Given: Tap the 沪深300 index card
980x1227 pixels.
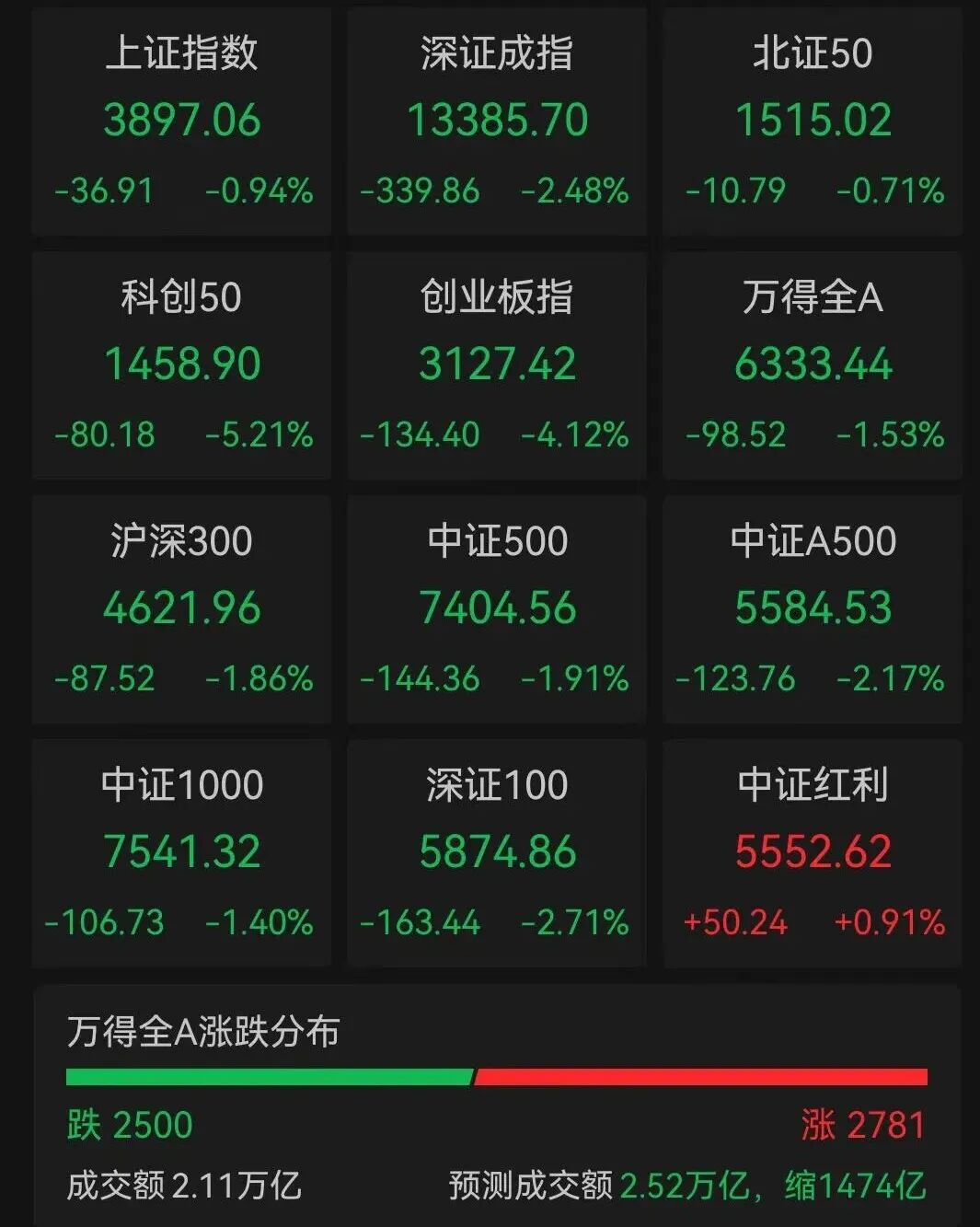Looking at the screenshot, I should tap(181, 608).
